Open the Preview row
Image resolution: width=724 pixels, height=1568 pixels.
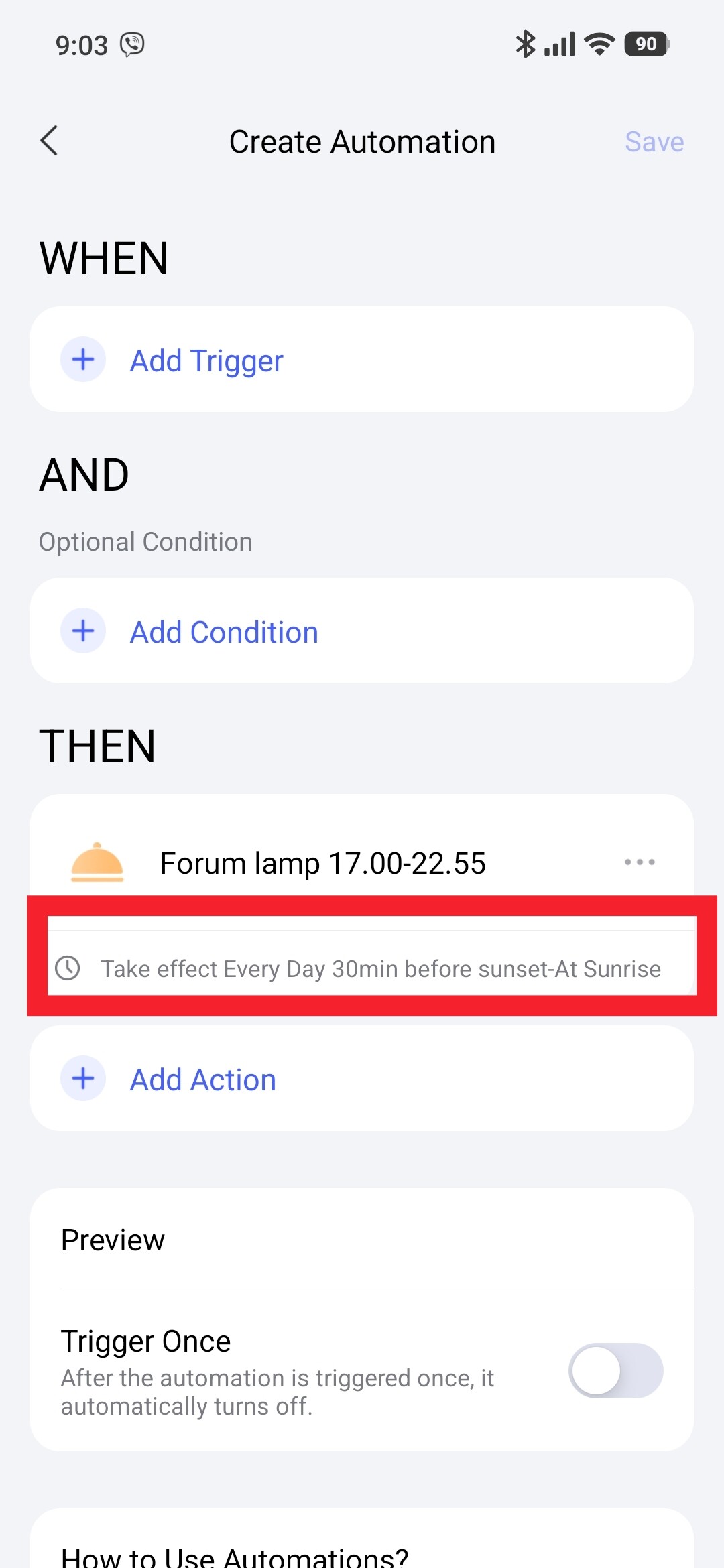pyautogui.click(x=362, y=1240)
